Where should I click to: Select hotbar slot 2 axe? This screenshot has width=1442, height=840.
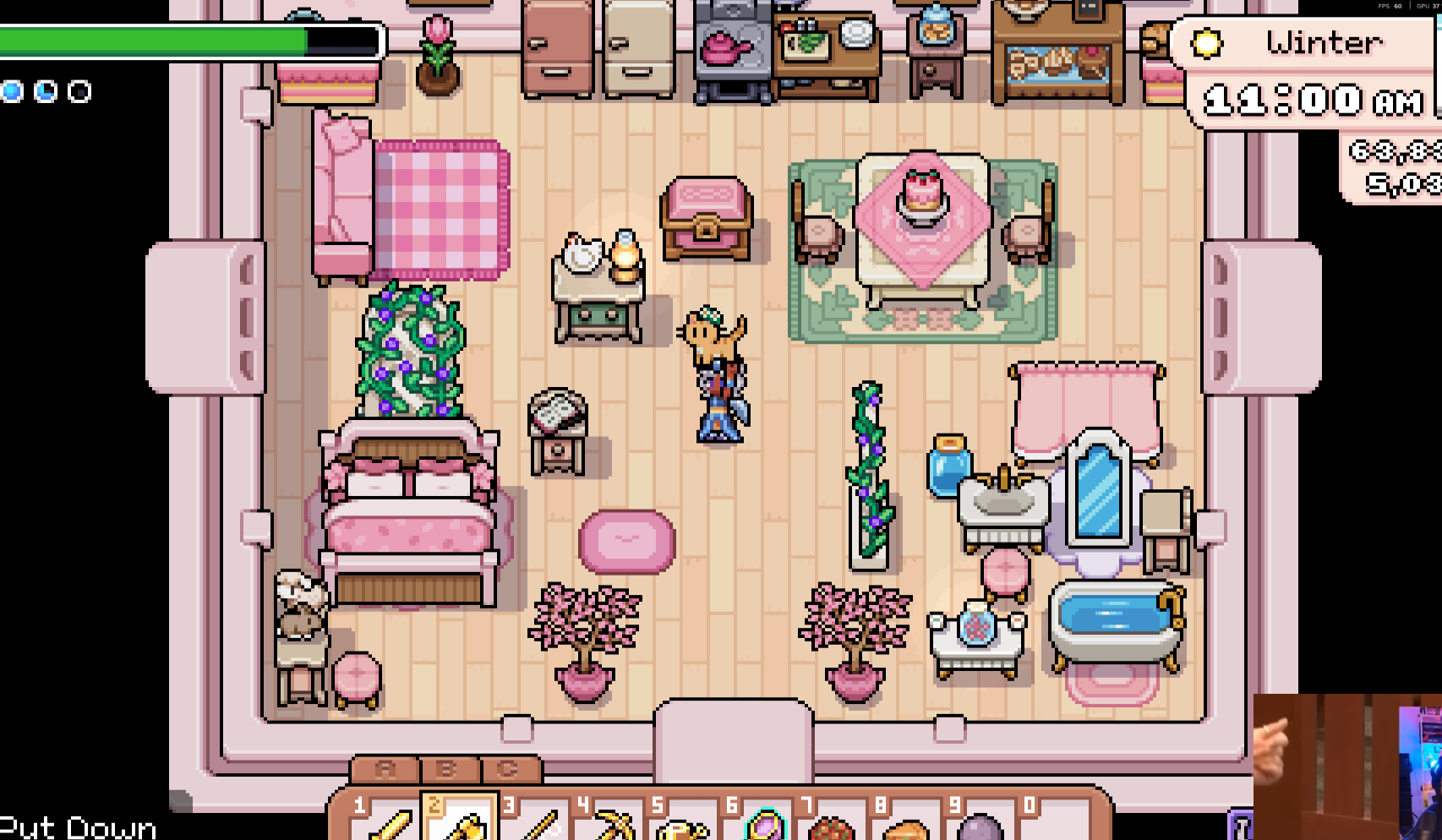click(462, 821)
